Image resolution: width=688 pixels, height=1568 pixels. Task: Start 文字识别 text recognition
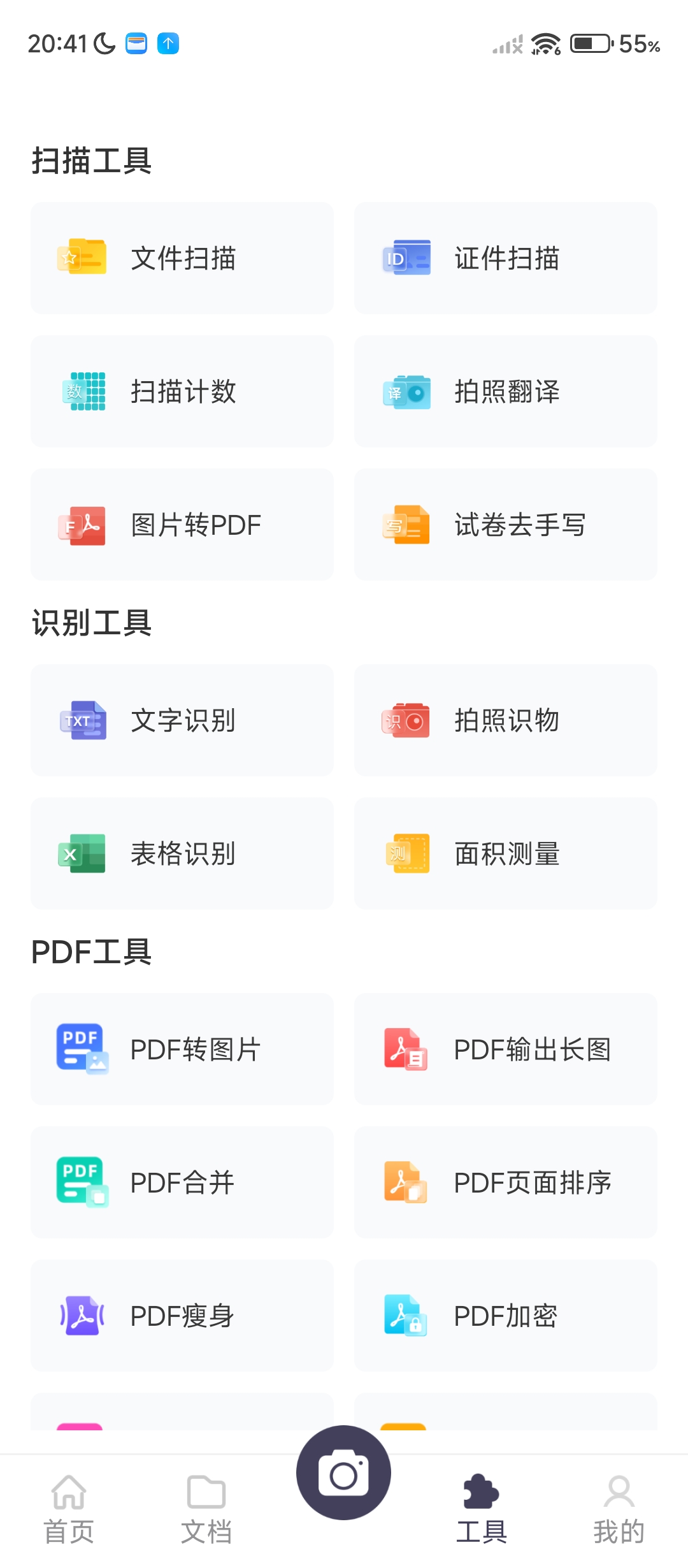pos(182,720)
